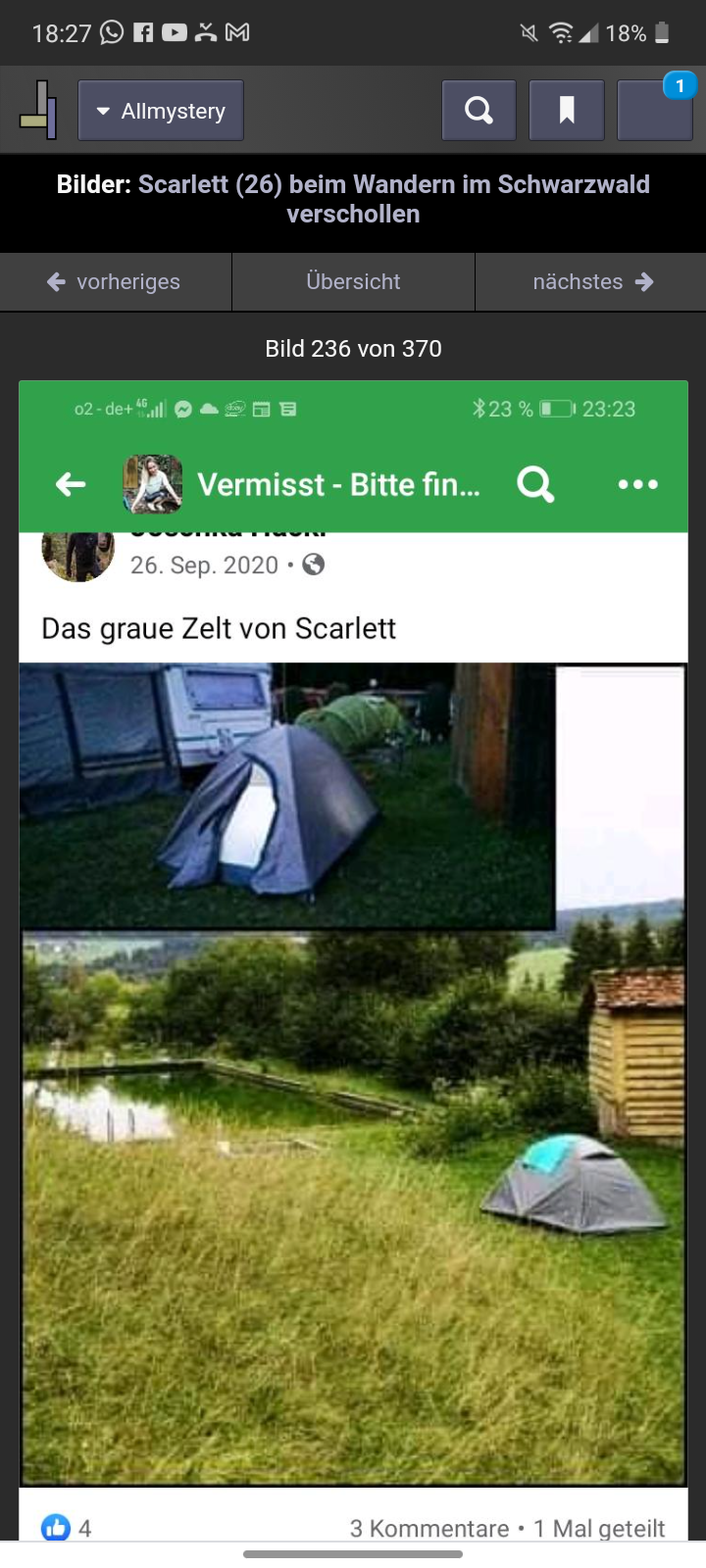The image size is (706, 1568).
Task: Open the notifications button with badge 1
Action: tap(654, 111)
